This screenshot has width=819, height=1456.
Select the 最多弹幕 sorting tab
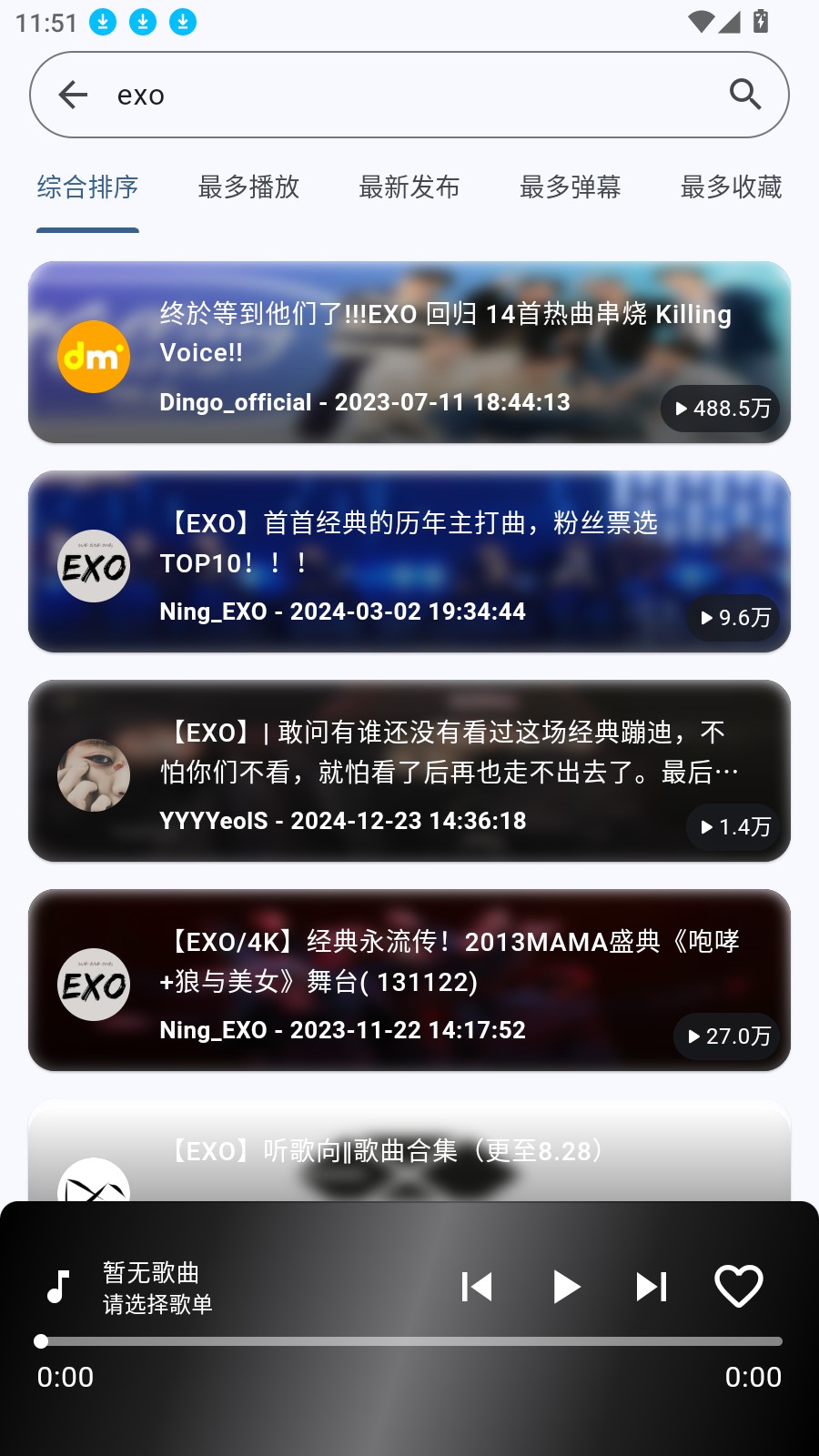pyautogui.click(x=571, y=187)
